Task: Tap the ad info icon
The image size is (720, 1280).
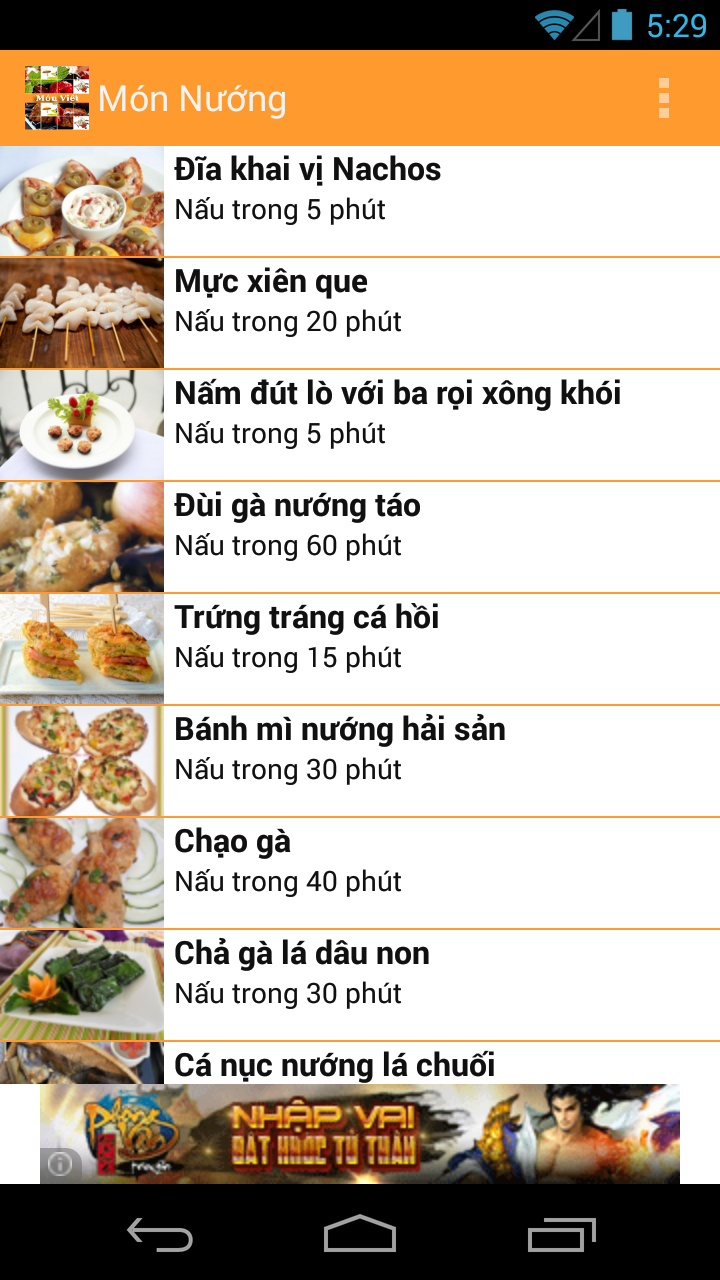Action: coord(60,1164)
